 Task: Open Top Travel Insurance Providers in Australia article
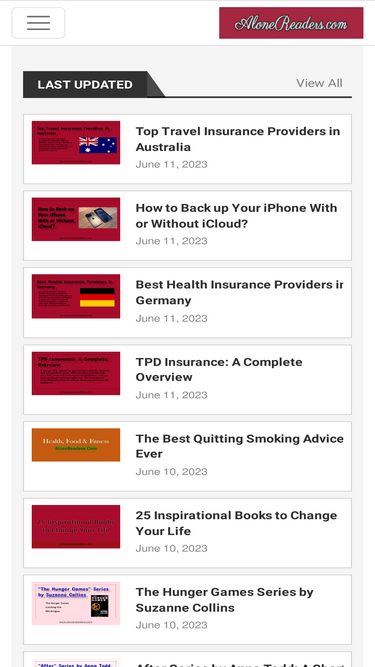238,139
